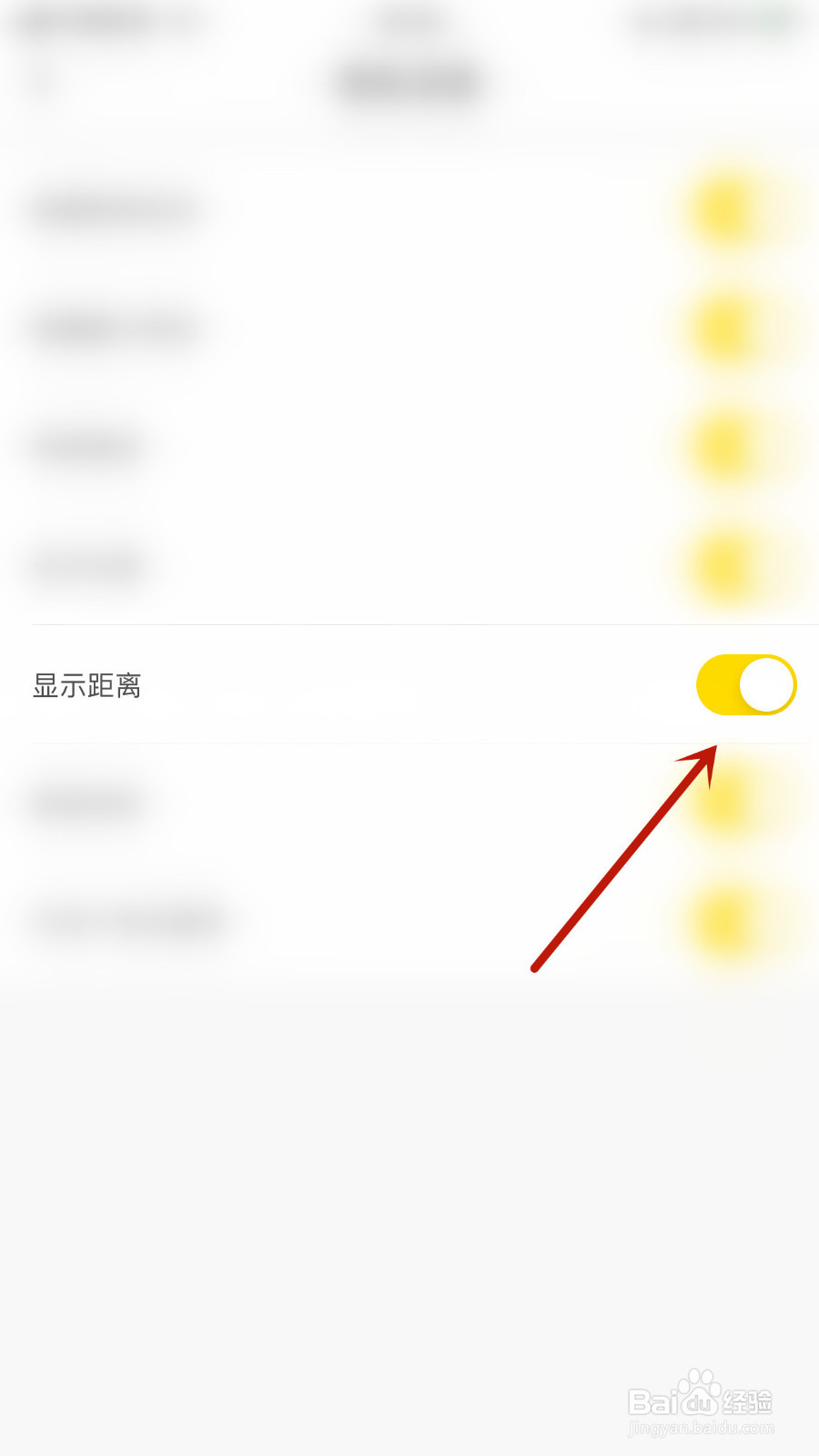This screenshot has width=819, height=1456.
Task: Select the 显示距离 settings row
Action: pyautogui.click(x=88, y=685)
